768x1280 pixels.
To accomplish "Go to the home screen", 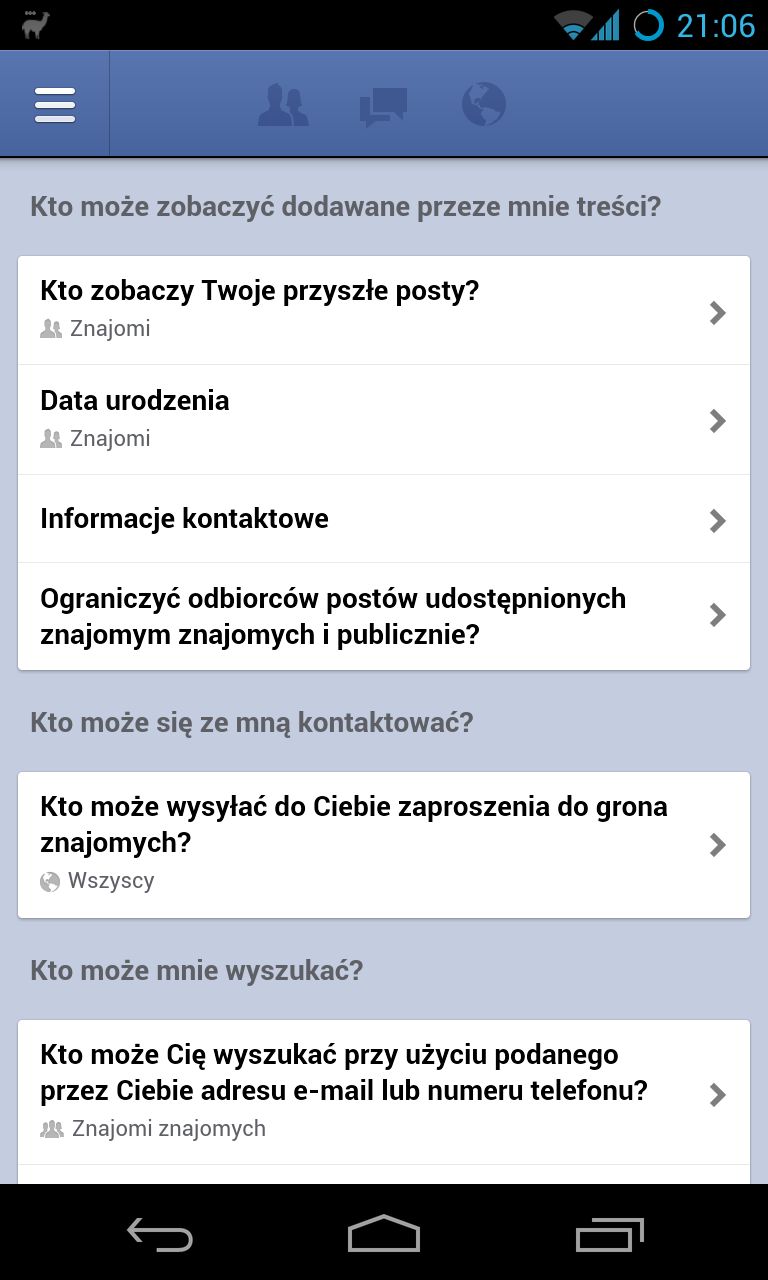I will click(x=384, y=1234).
